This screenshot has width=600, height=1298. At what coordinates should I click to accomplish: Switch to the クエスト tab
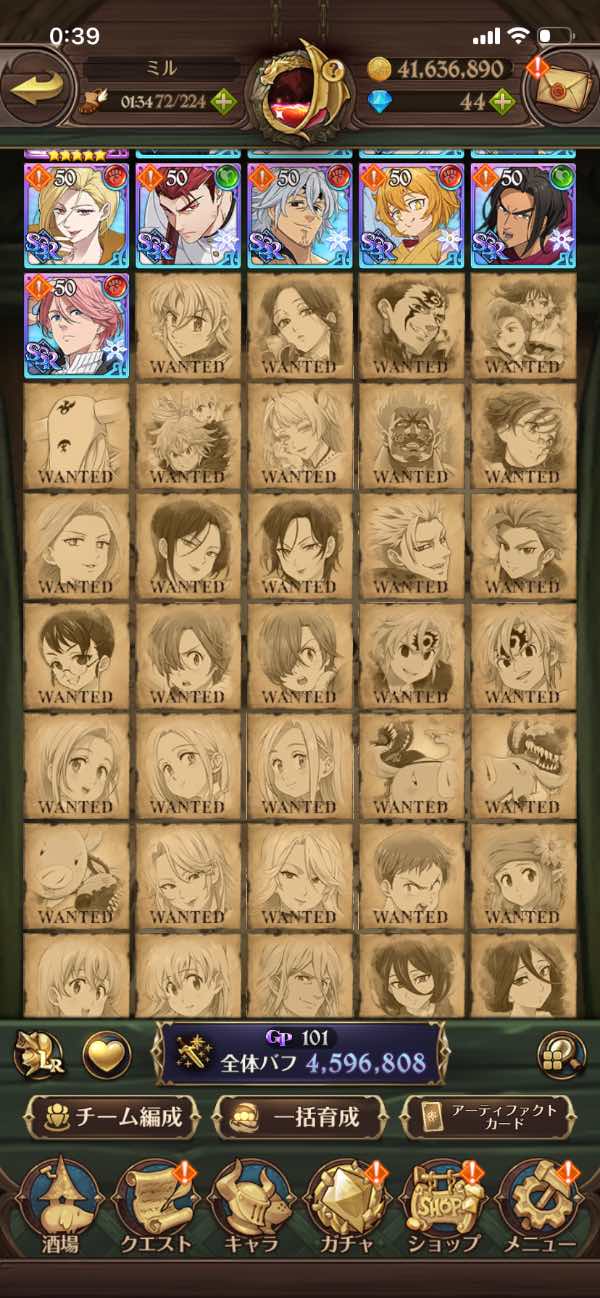coord(156,1208)
